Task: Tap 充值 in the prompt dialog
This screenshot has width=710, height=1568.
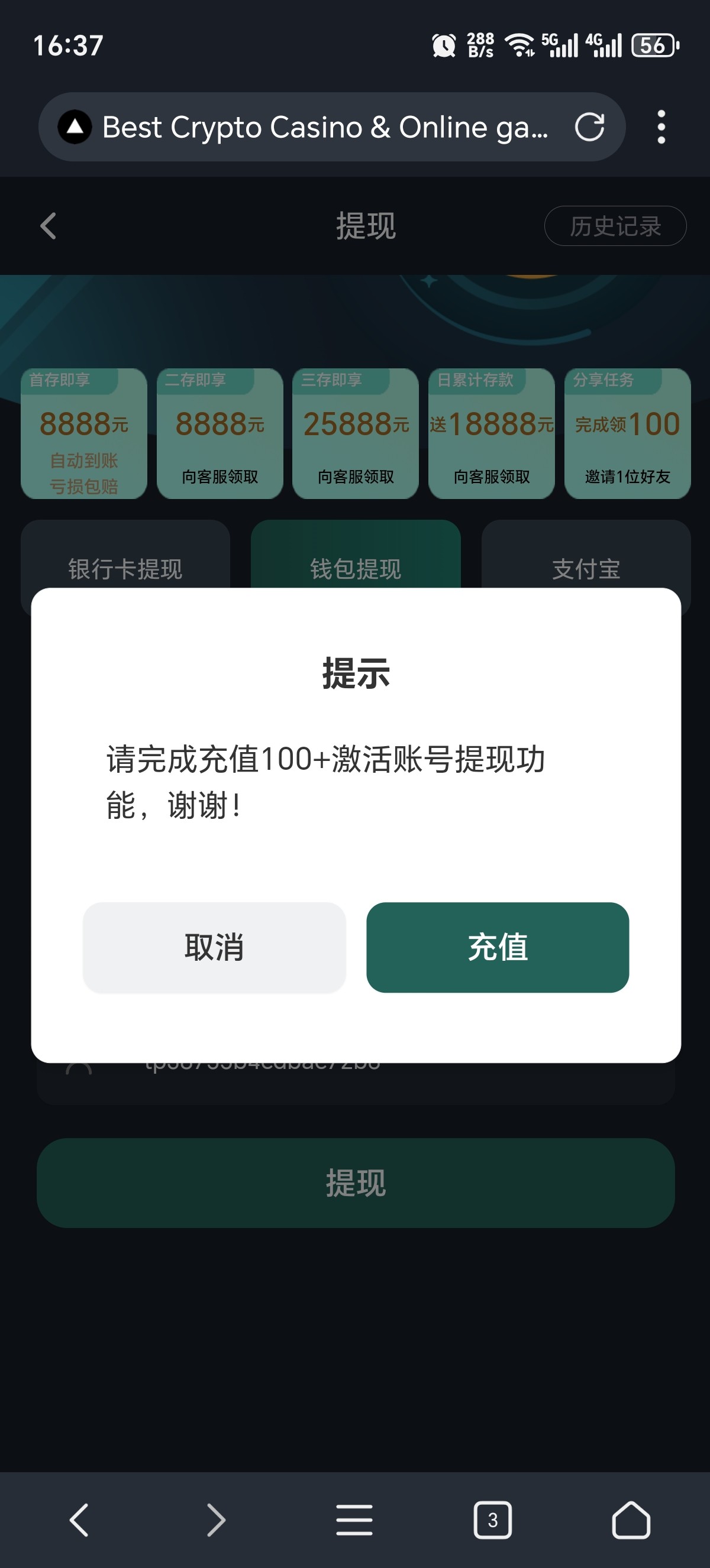Action: coord(497,947)
